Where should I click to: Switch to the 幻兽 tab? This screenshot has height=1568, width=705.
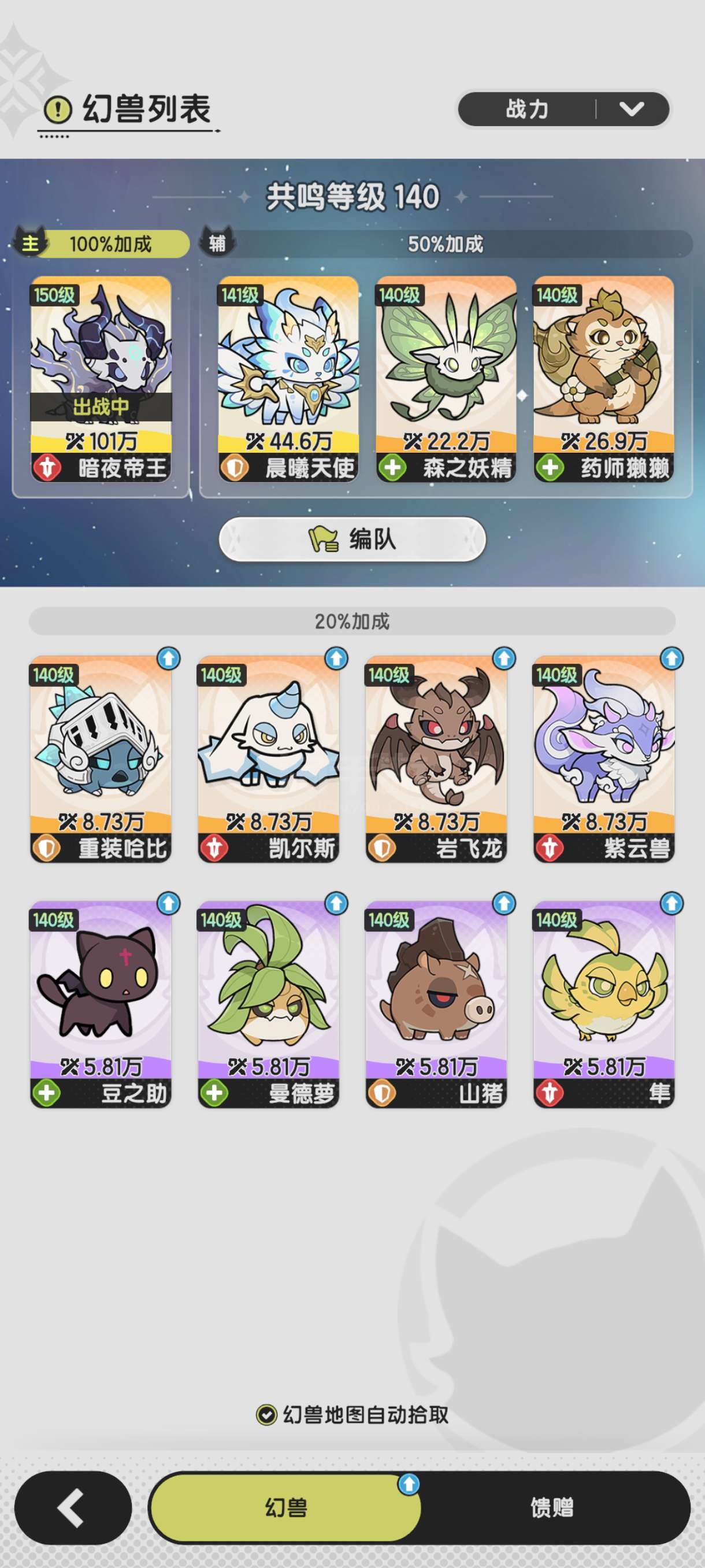pyautogui.click(x=285, y=1507)
